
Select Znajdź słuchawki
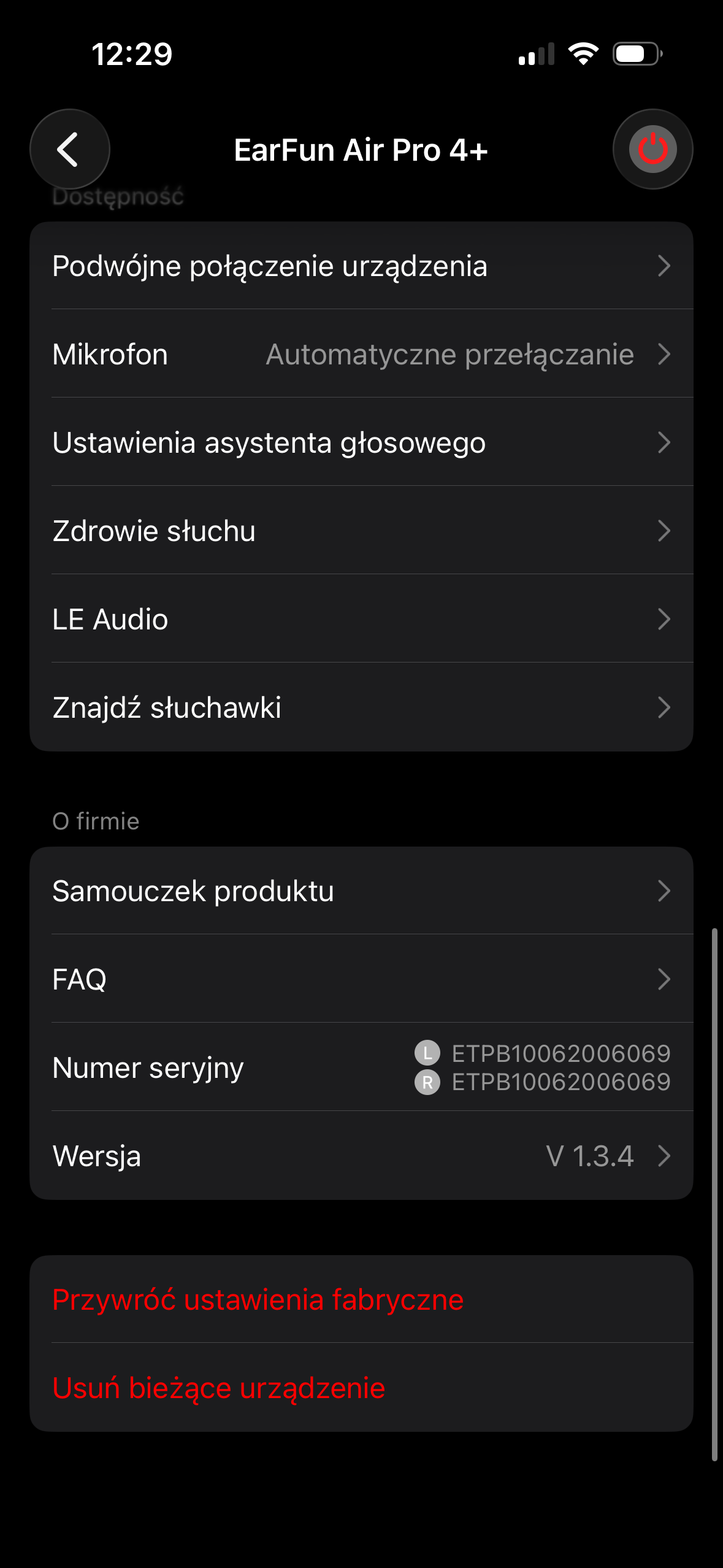[x=361, y=707]
